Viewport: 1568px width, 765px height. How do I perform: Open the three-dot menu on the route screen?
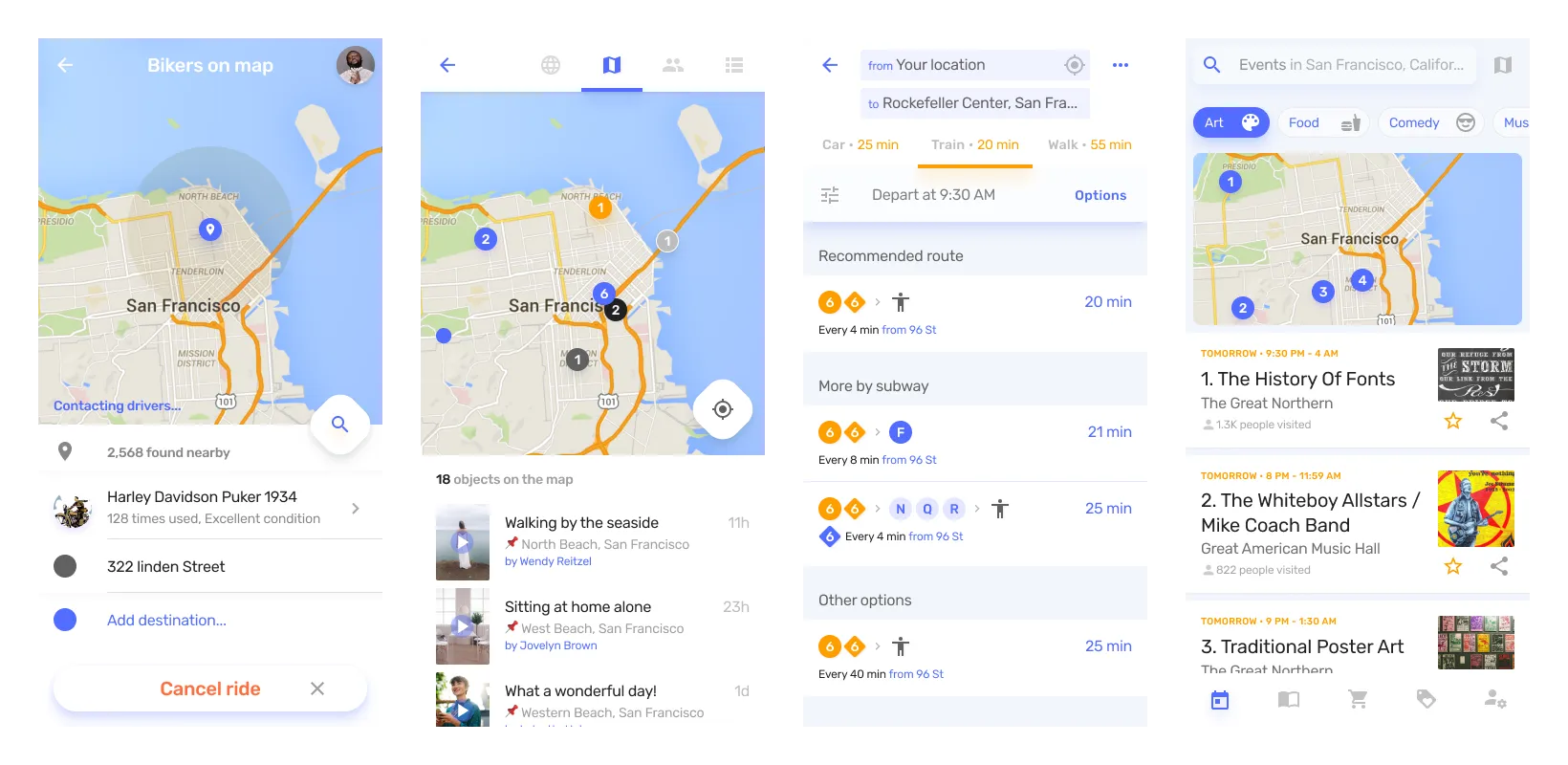pos(1121,65)
